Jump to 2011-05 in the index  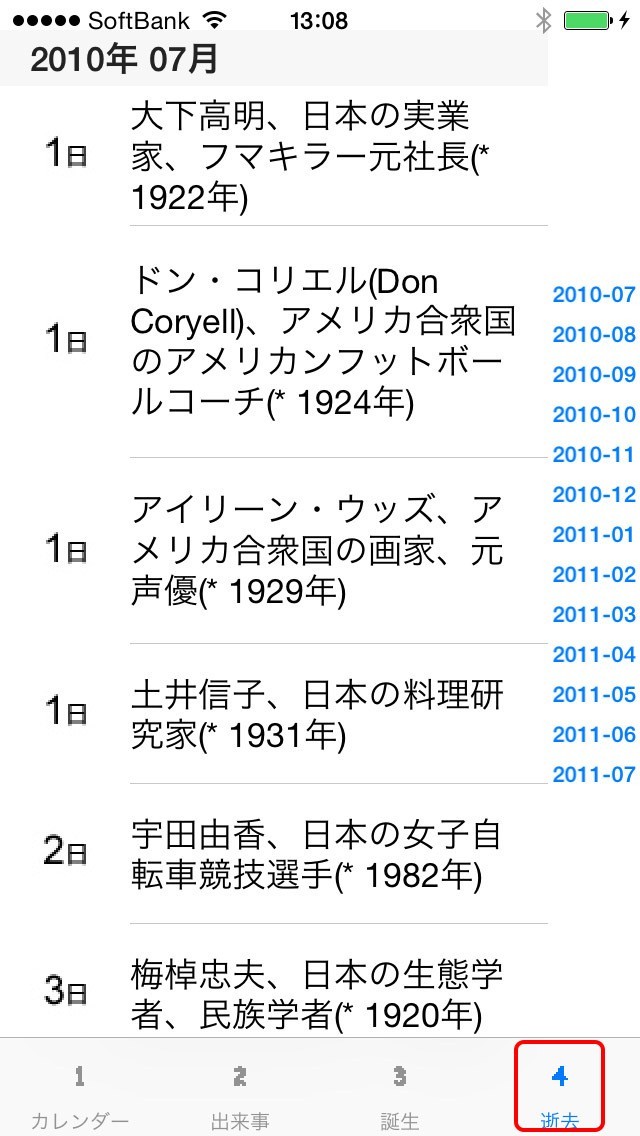[x=594, y=694]
